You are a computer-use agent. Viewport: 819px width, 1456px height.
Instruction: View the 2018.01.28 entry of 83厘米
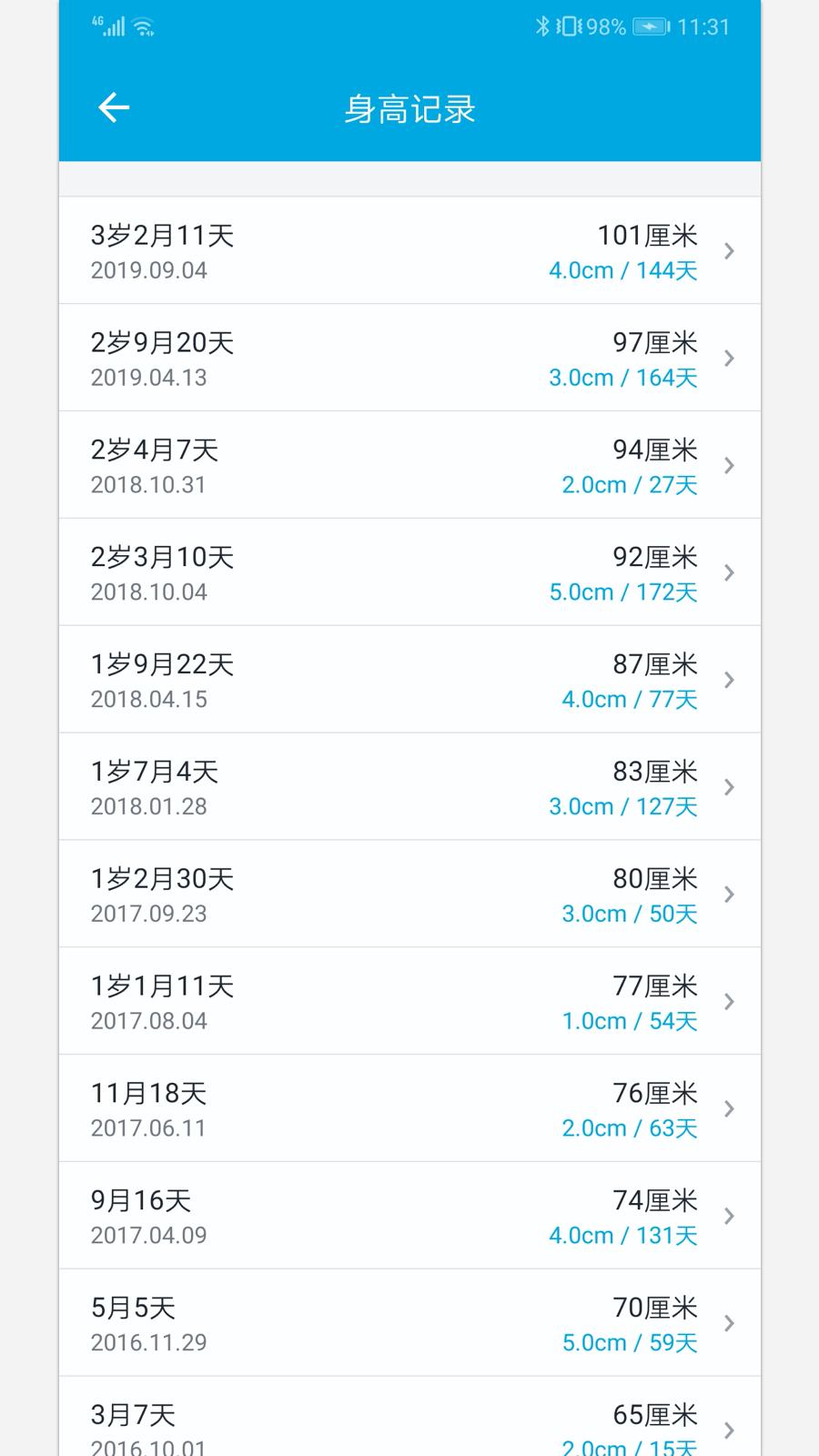[x=409, y=788]
